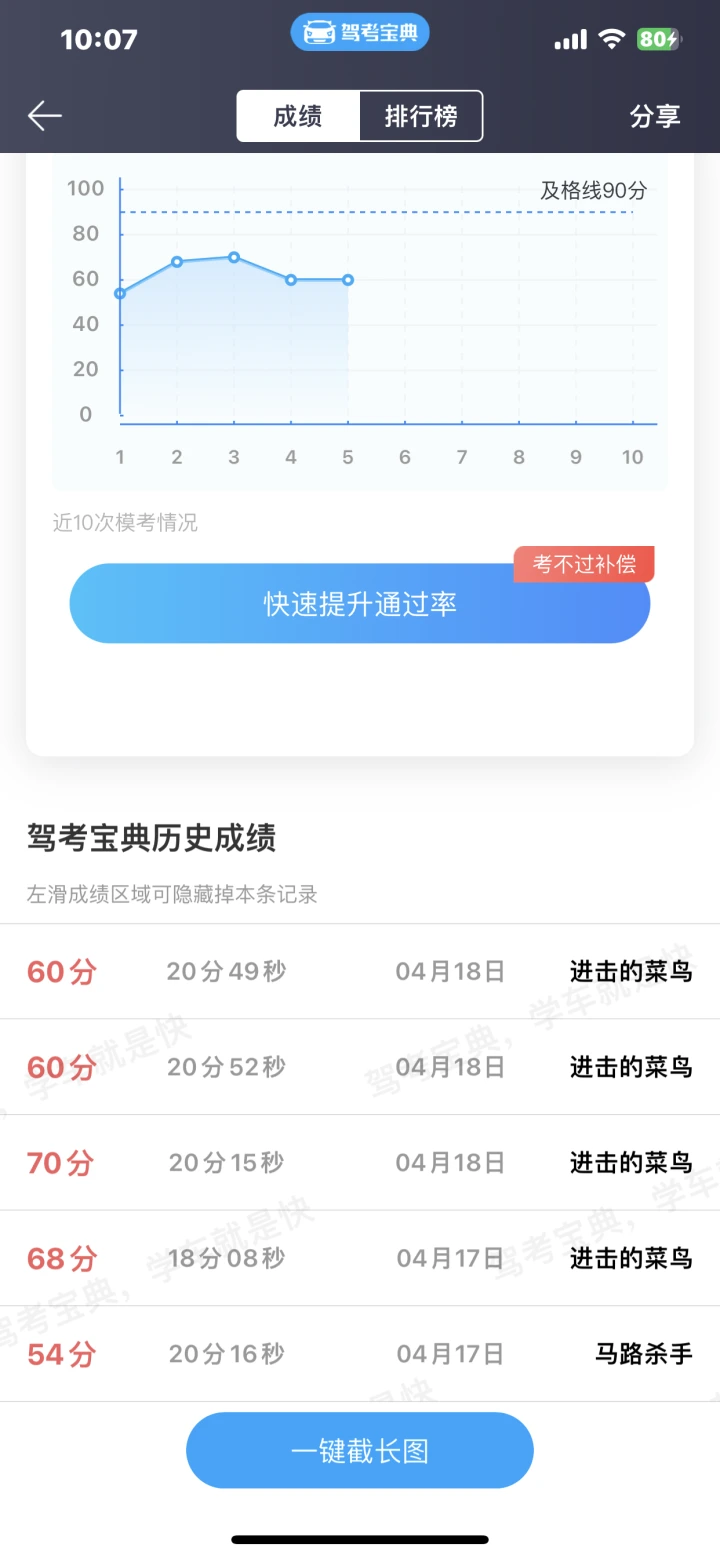Screen dimensions: 720x1558
Task: Select the 成绩 tab
Action: pos(298,116)
